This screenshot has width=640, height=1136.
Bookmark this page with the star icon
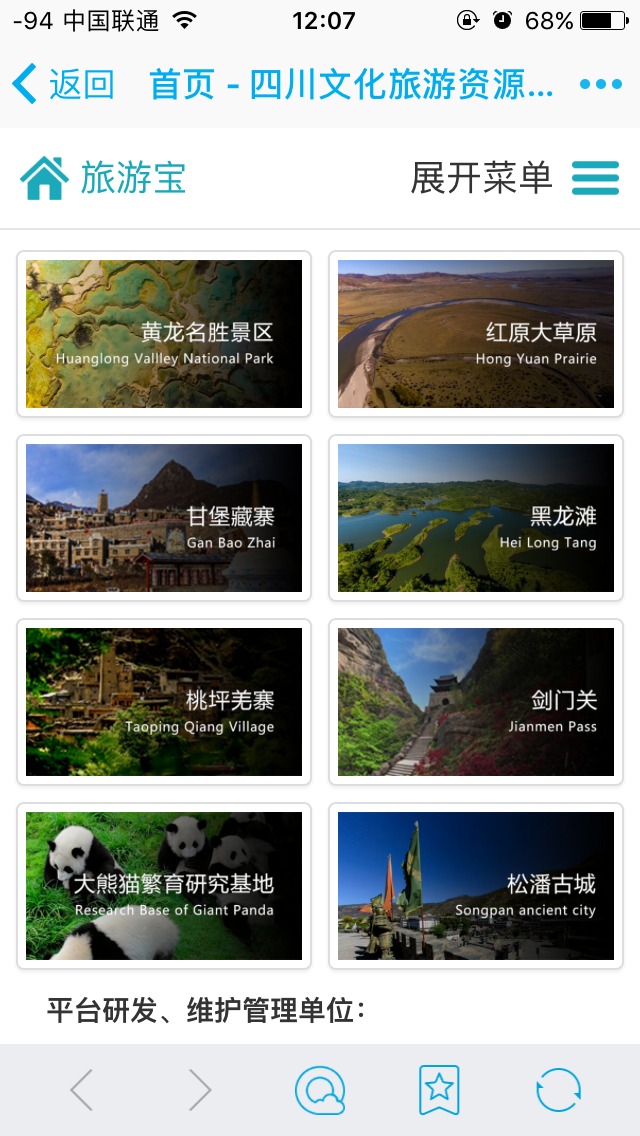tap(439, 1090)
